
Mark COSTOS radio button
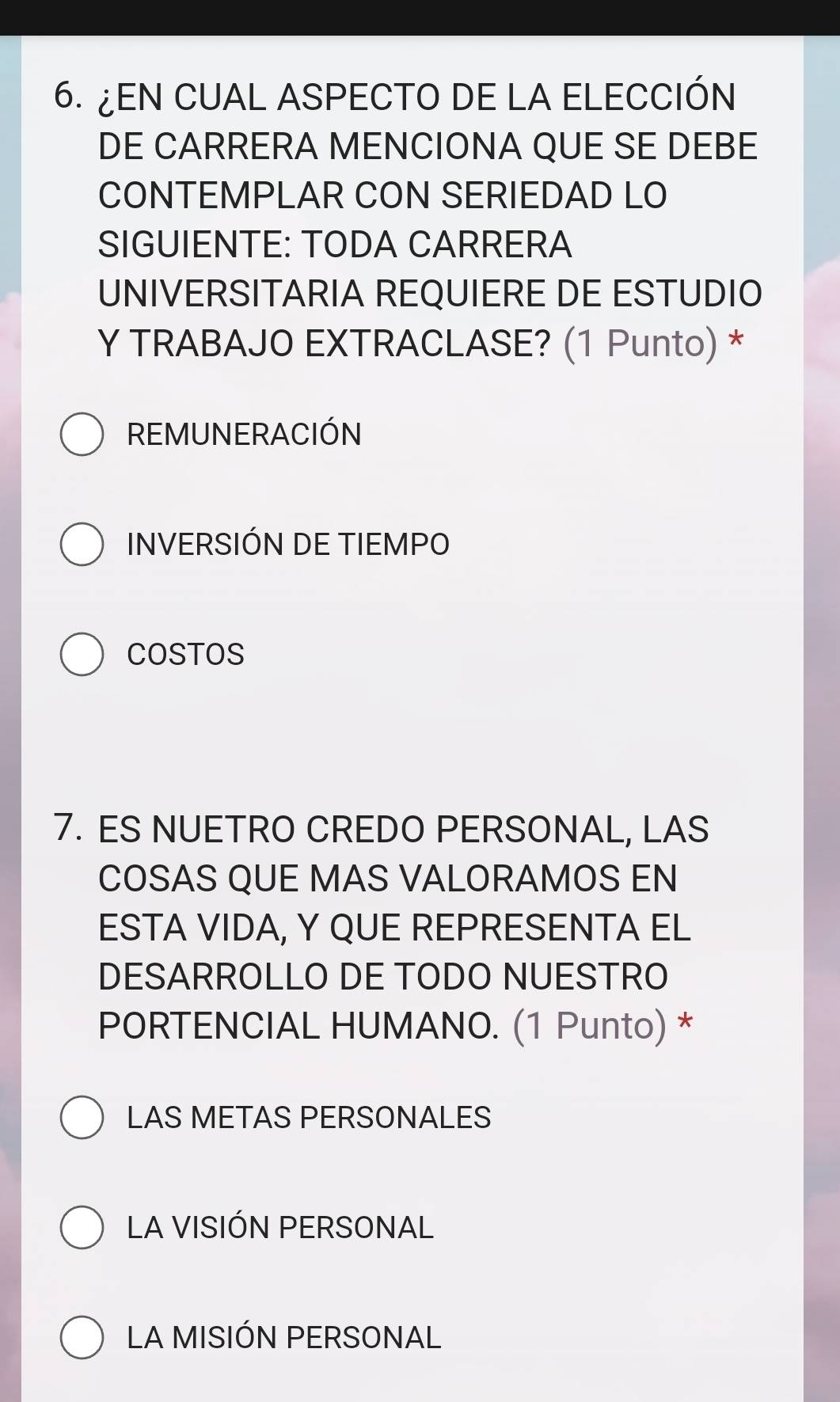(82, 655)
